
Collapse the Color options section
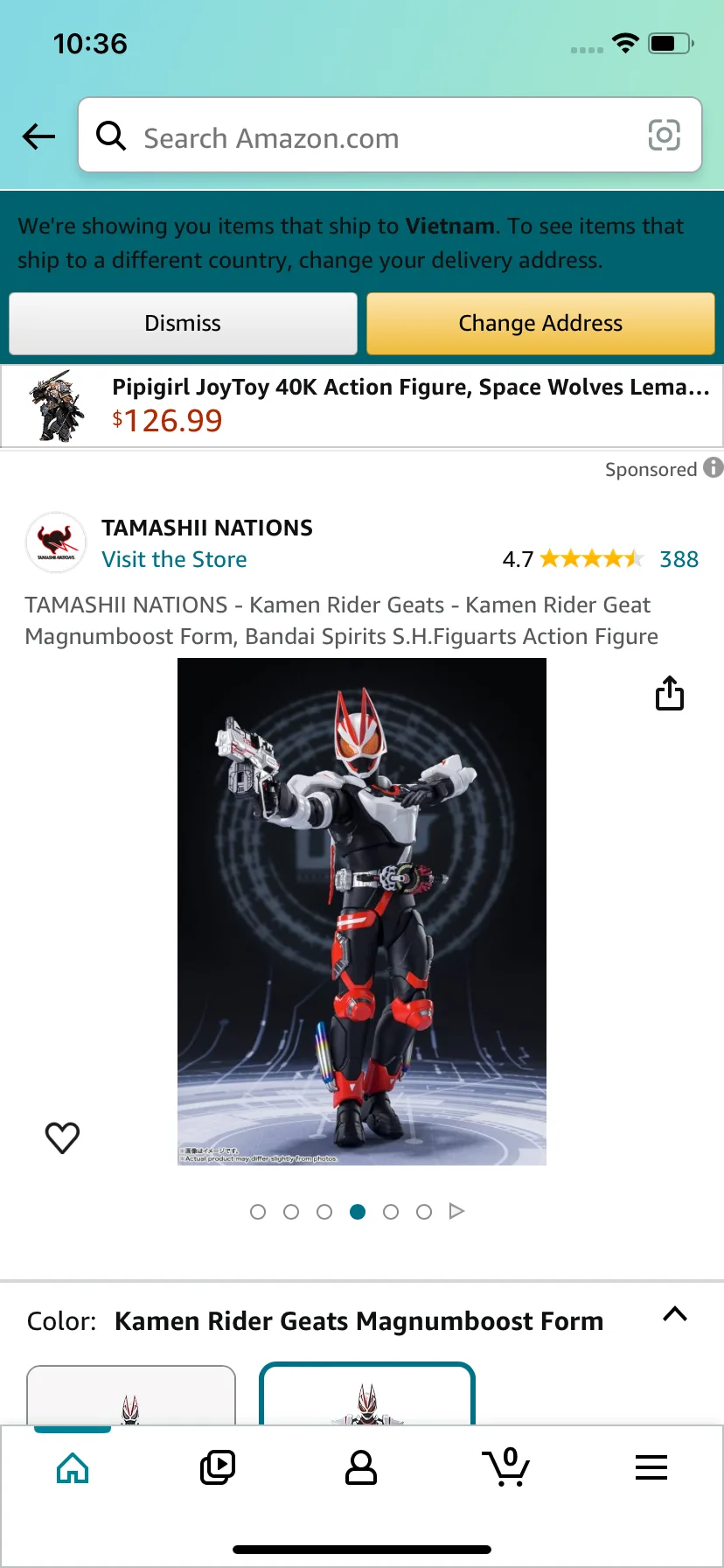pos(675,1314)
